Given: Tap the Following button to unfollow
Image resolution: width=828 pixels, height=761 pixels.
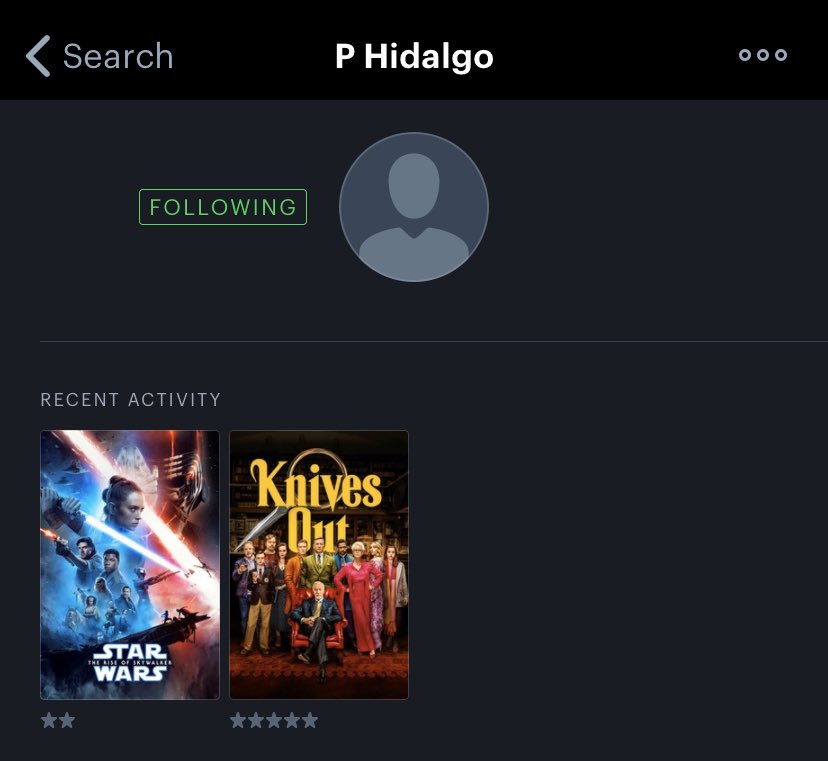Looking at the screenshot, I should (223, 207).
